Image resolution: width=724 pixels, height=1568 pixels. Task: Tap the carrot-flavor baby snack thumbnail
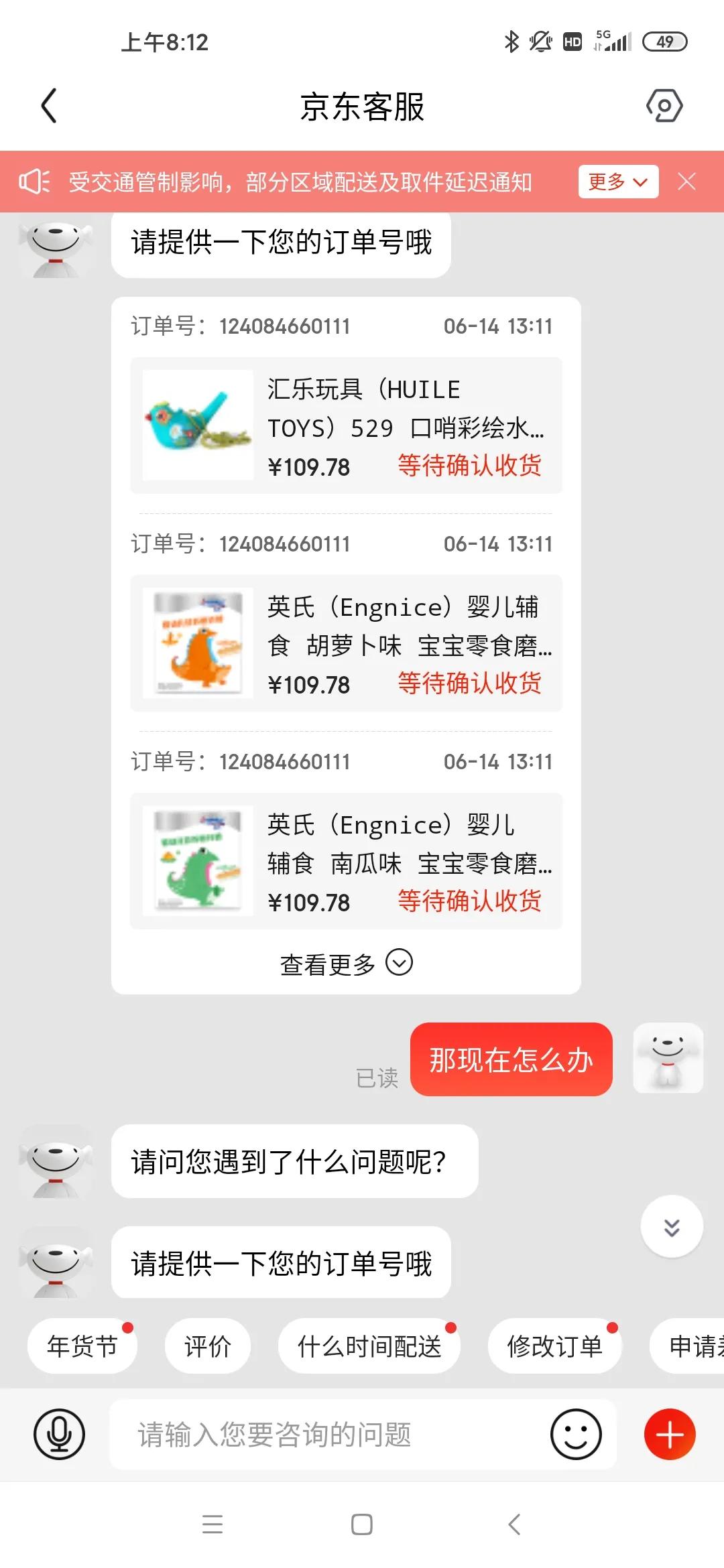point(198,643)
